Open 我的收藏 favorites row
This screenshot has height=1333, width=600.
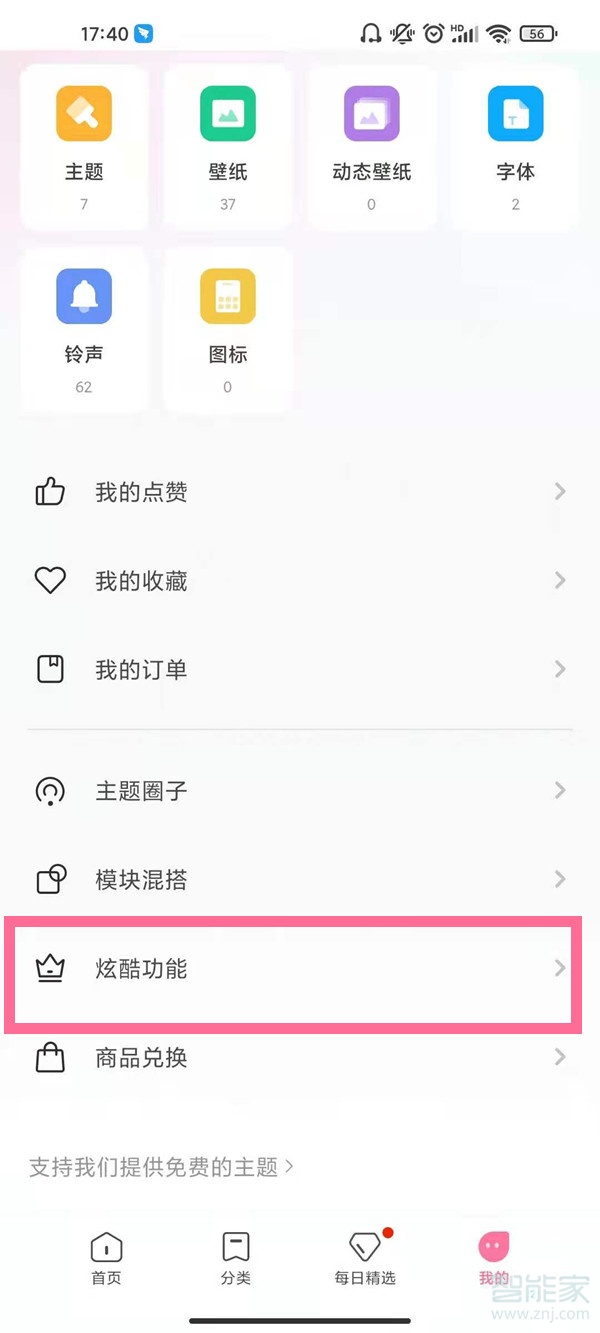click(300, 581)
